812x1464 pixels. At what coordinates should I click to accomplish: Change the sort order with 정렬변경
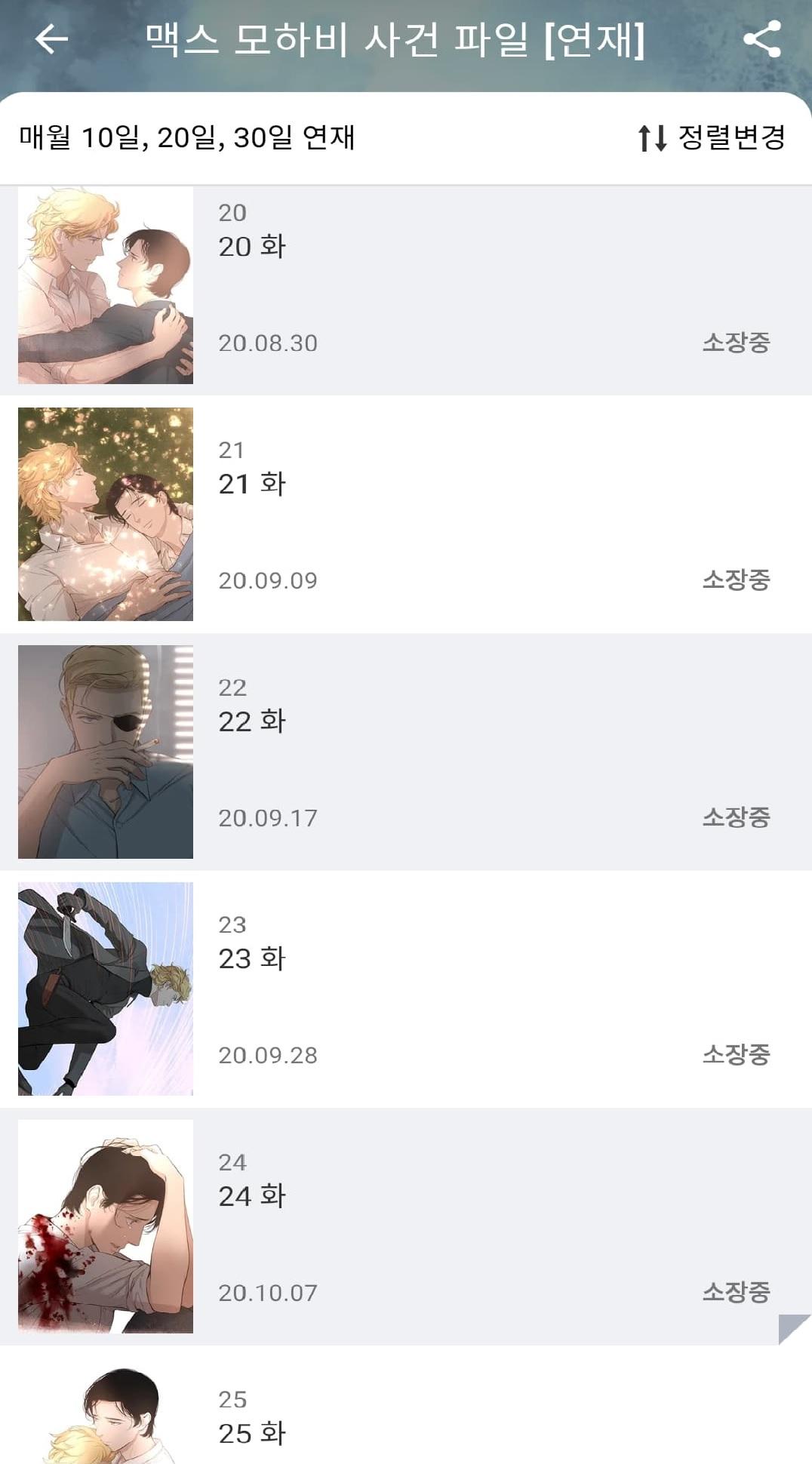pyautogui.click(x=712, y=137)
